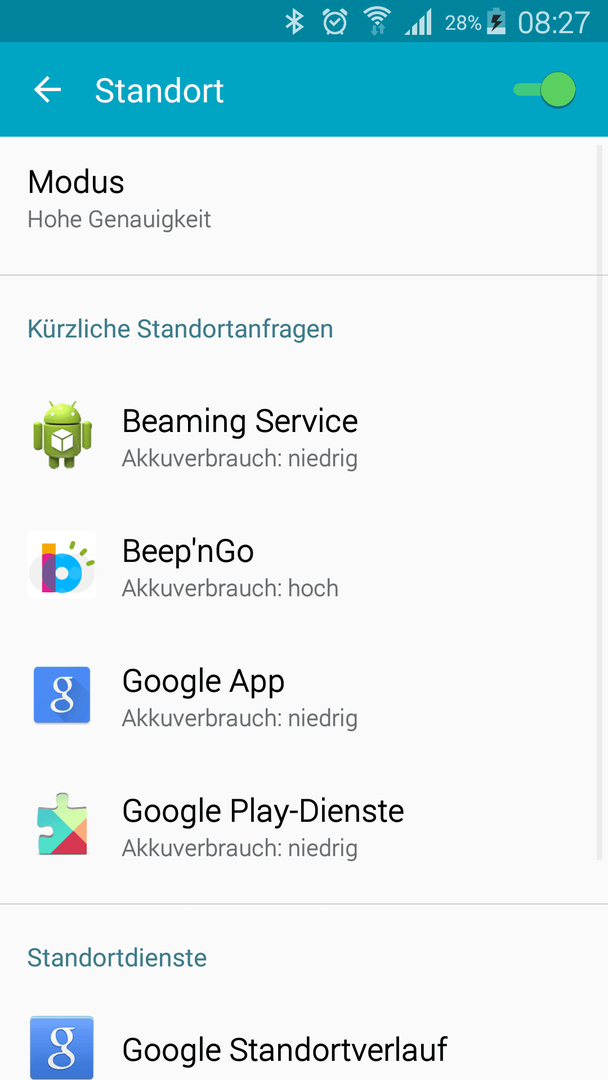Open the Modus setting

pyautogui.click(x=304, y=200)
